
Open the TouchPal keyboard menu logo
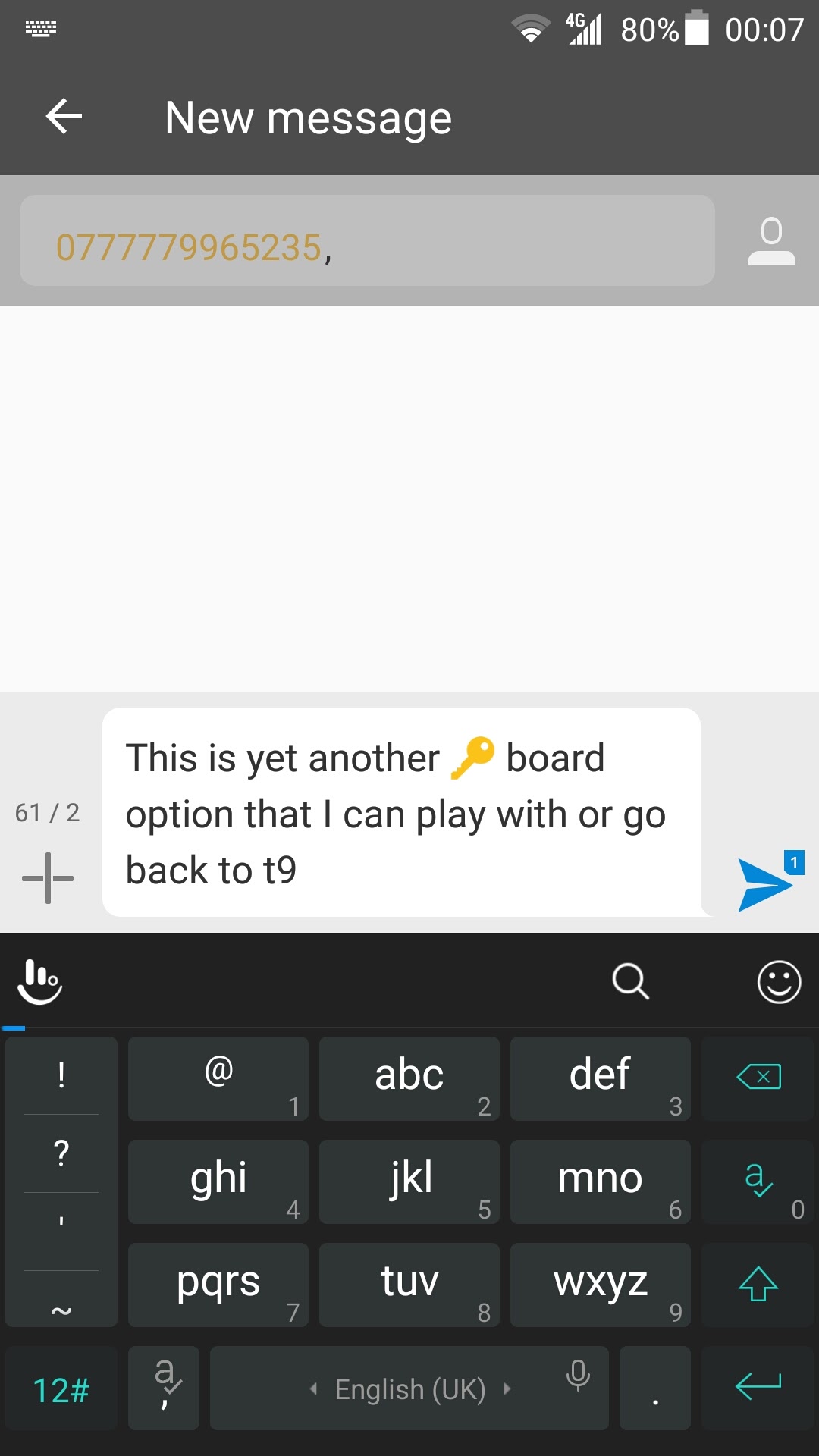39,981
